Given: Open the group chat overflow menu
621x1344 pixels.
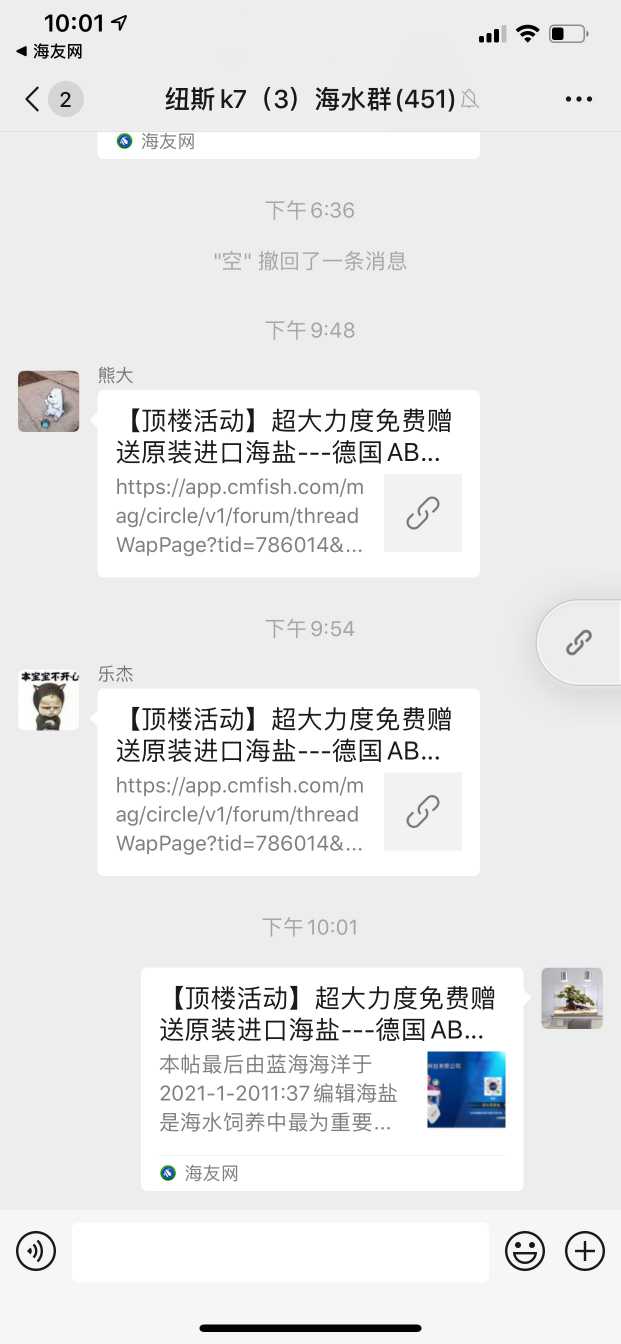Looking at the screenshot, I should tap(579, 99).
